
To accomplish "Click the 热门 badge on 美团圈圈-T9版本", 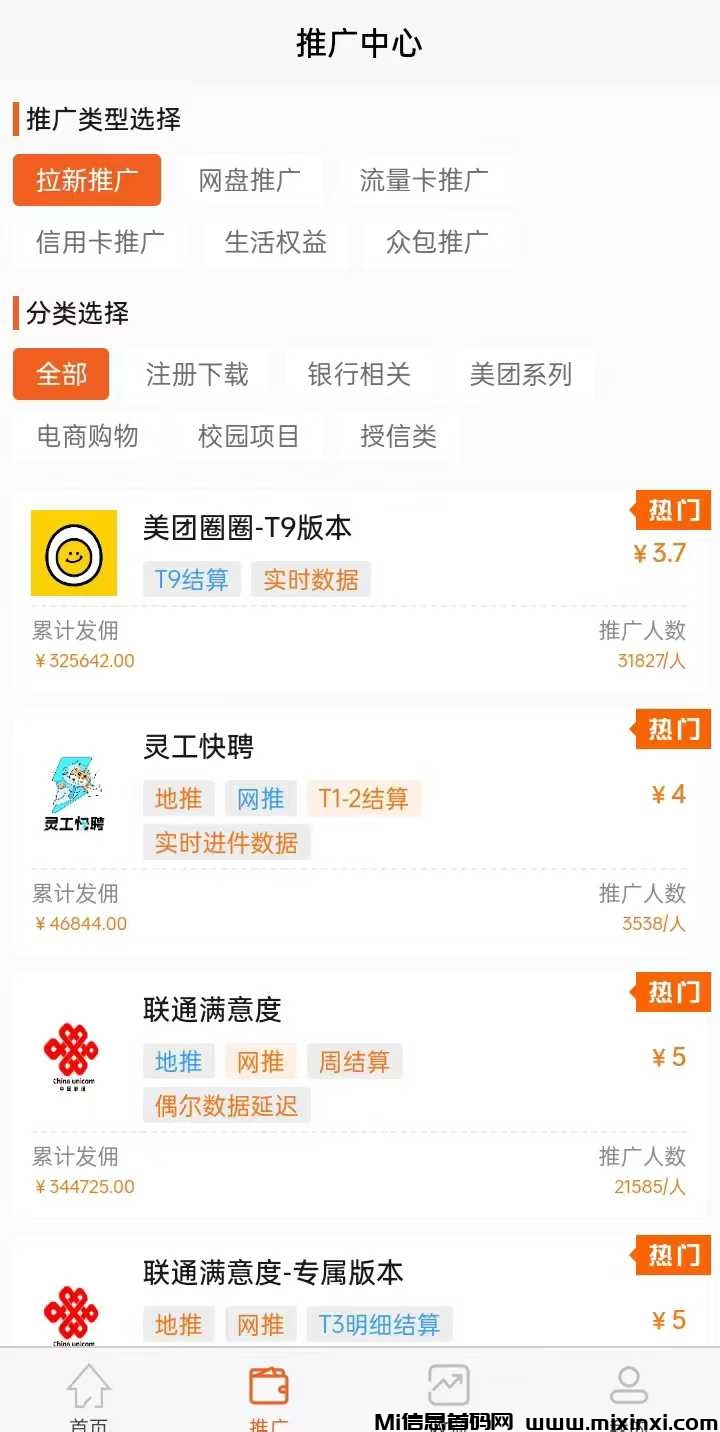I will 672,510.
